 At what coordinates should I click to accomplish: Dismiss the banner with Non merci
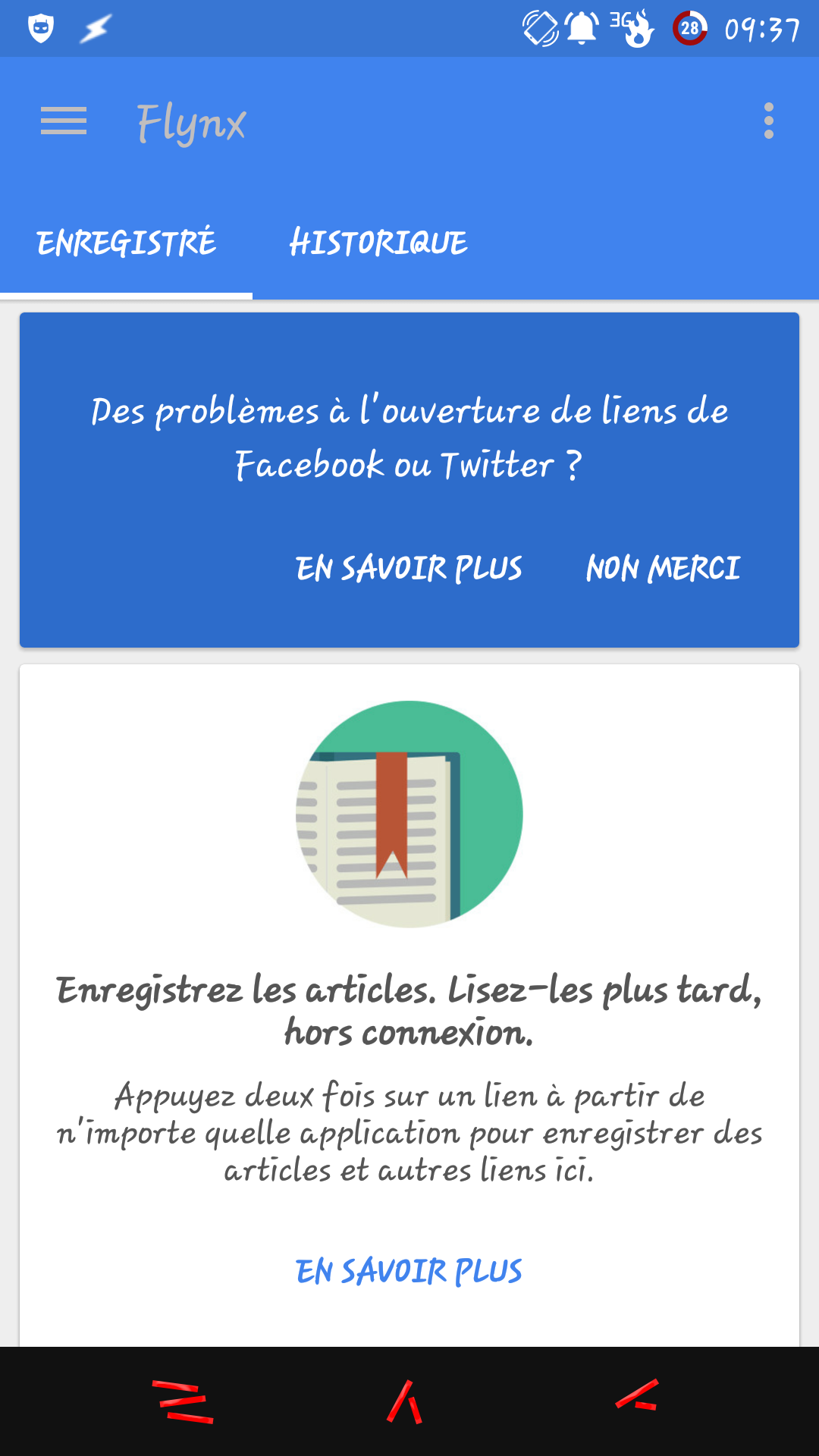(x=663, y=568)
